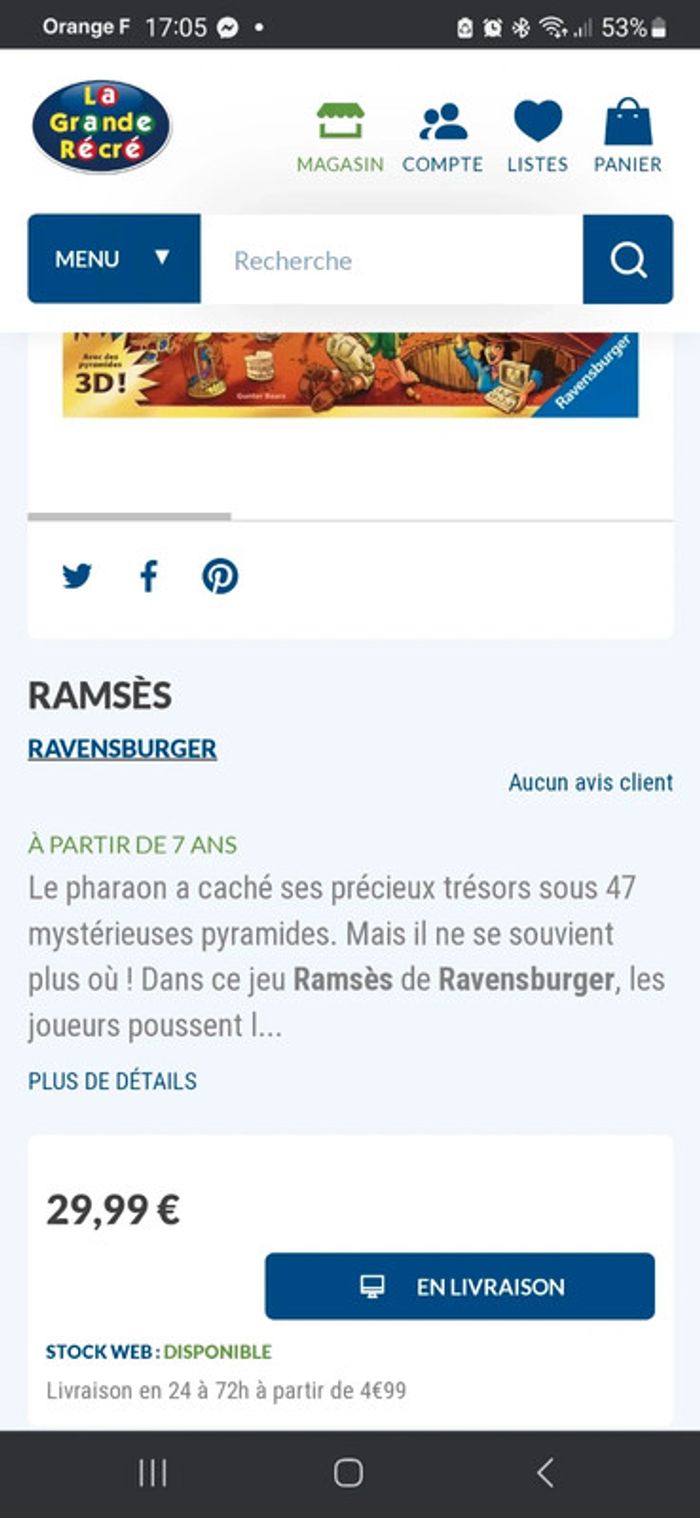The image size is (700, 1518).
Task: Pin the product on Pinterest
Action: click(220, 576)
